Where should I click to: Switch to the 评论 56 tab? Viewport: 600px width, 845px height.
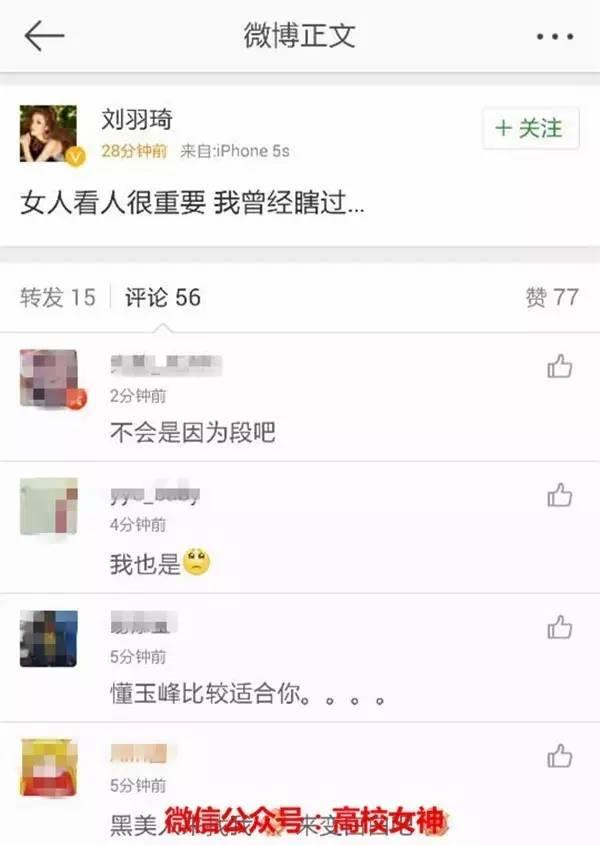[162, 297]
